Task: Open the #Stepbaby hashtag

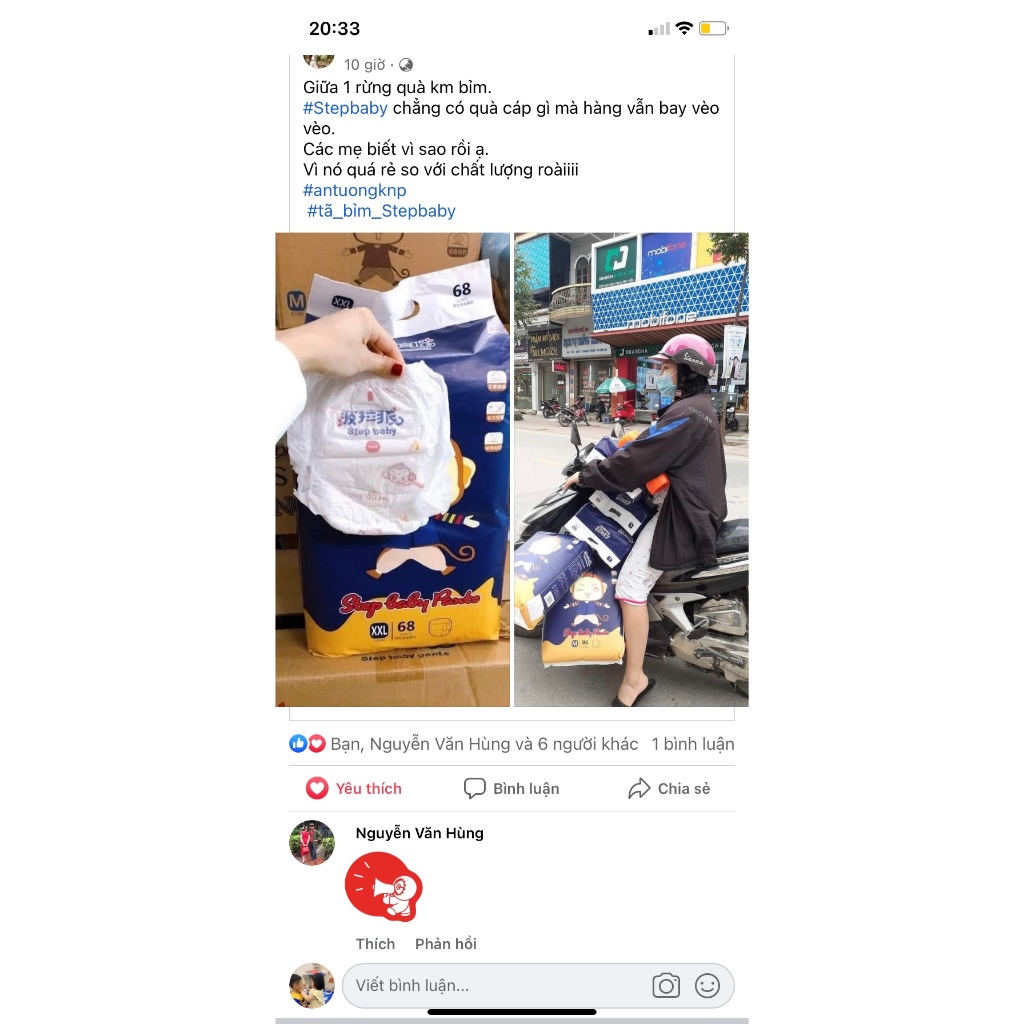Action: click(345, 108)
